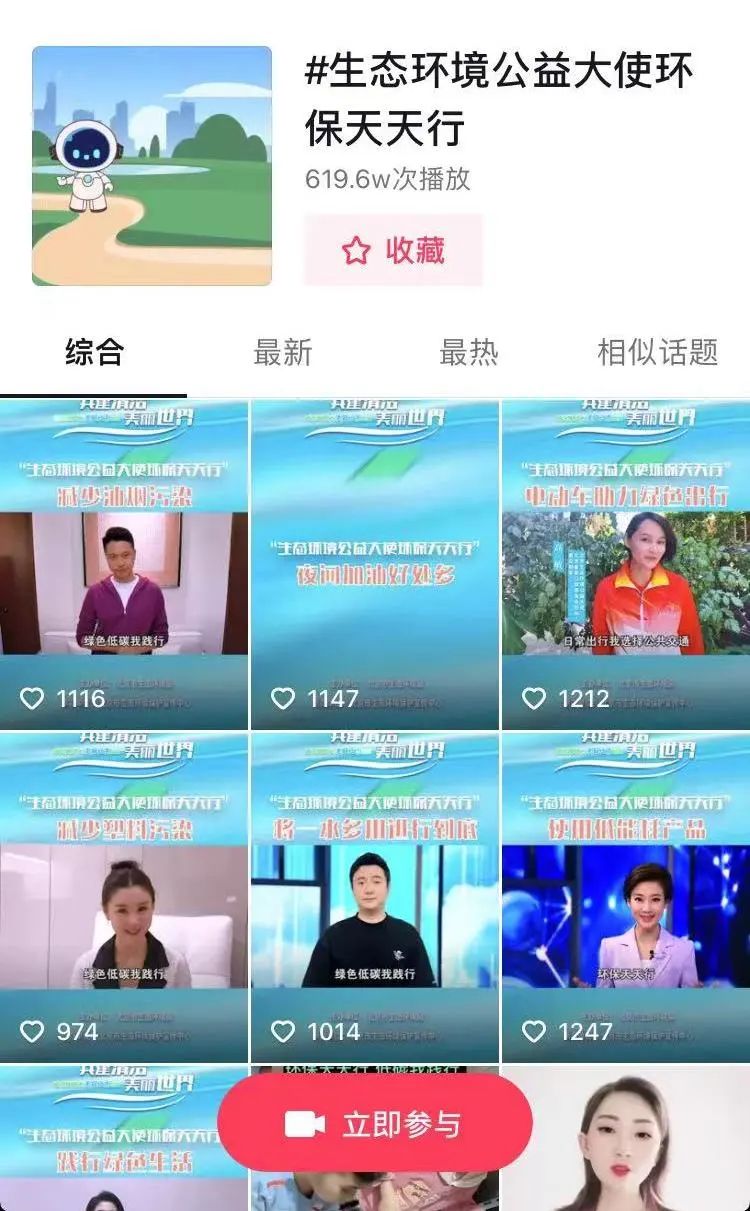Play the 使用低能耗产品 video
Image resolution: width=750 pixels, height=1211 pixels.
pyautogui.click(x=626, y=897)
